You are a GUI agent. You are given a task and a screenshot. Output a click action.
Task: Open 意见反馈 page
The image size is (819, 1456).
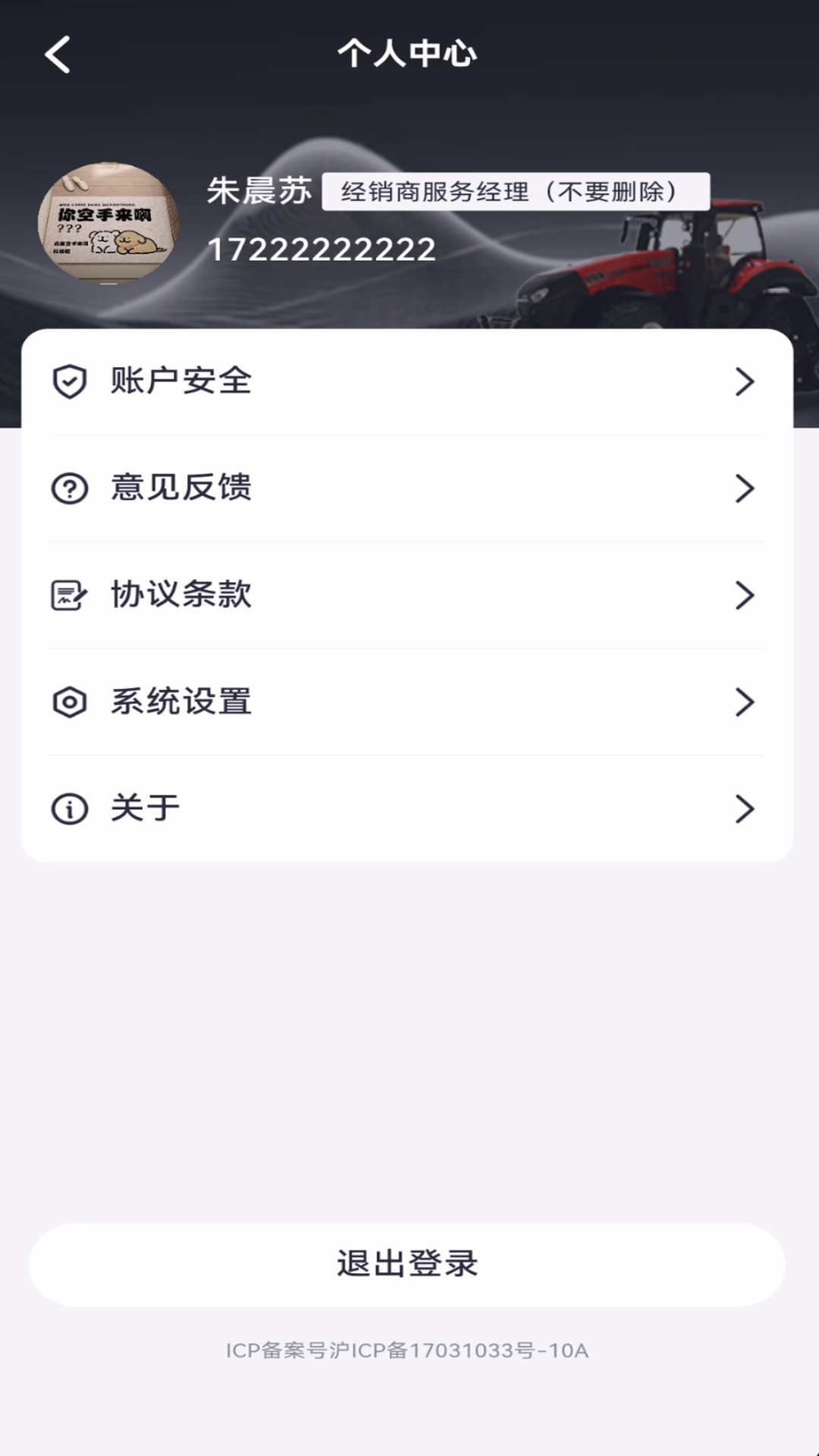(x=407, y=488)
